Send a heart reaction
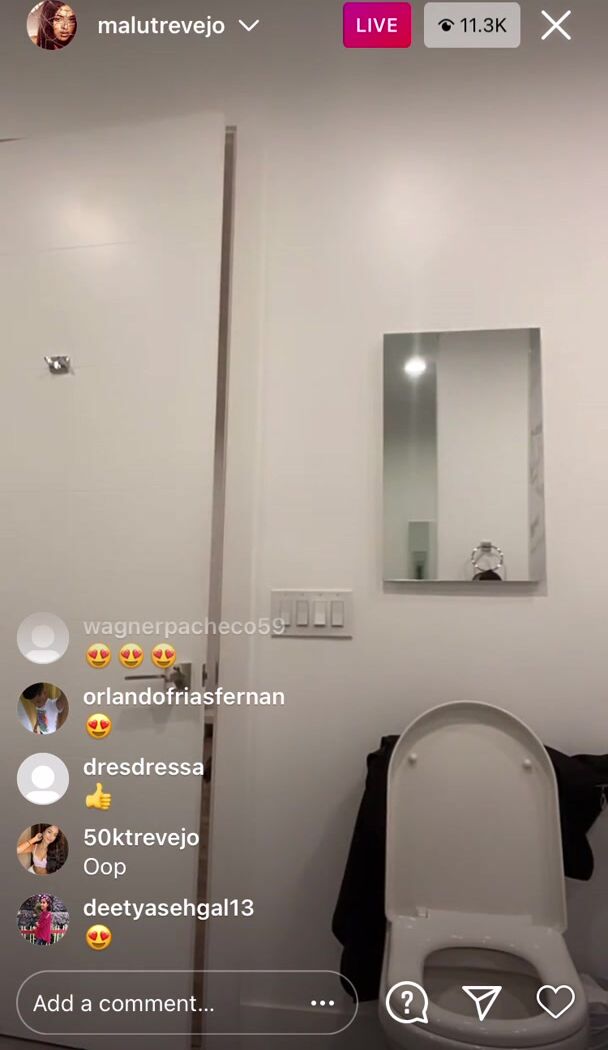608x1050 pixels. pyautogui.click(x=555, y=1002)
